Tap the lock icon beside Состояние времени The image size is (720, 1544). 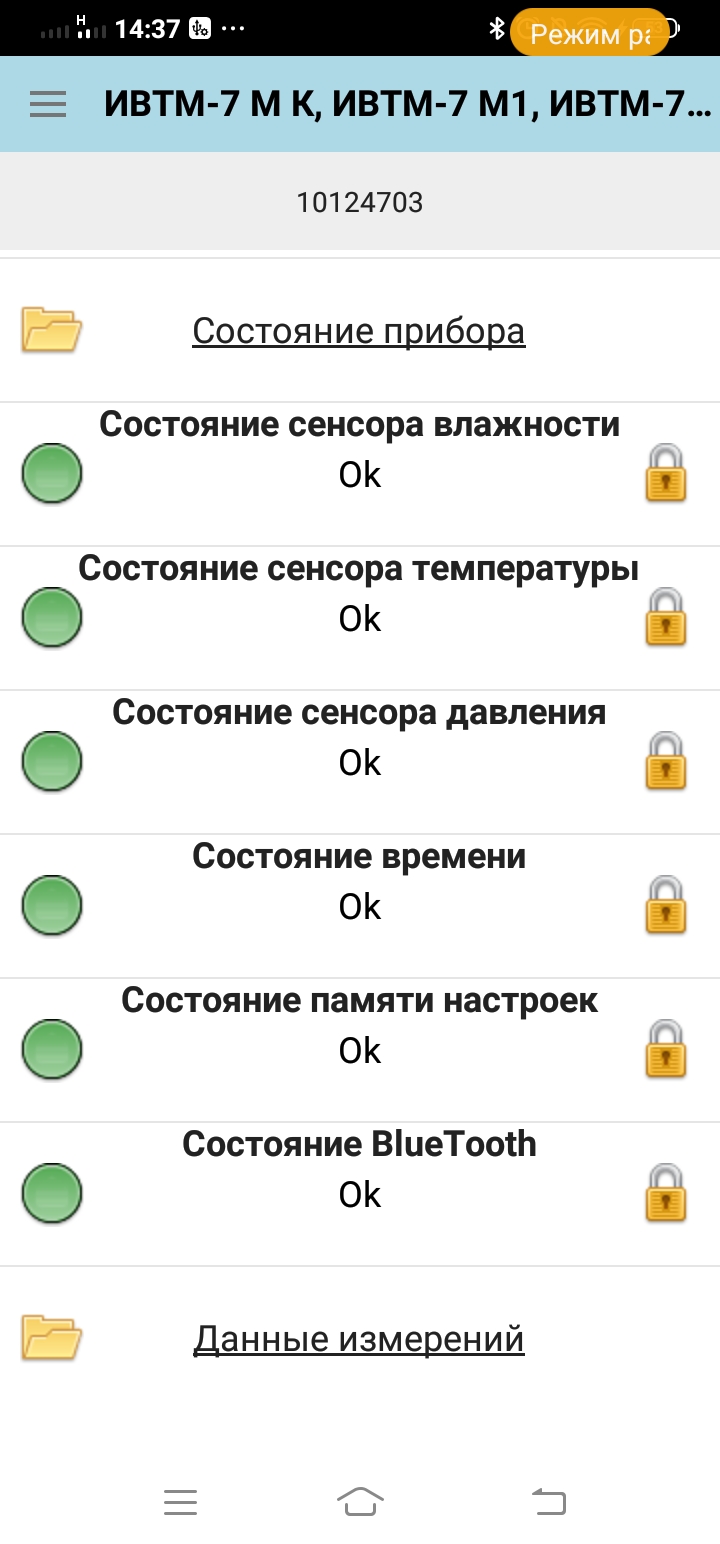coord(666,905)
